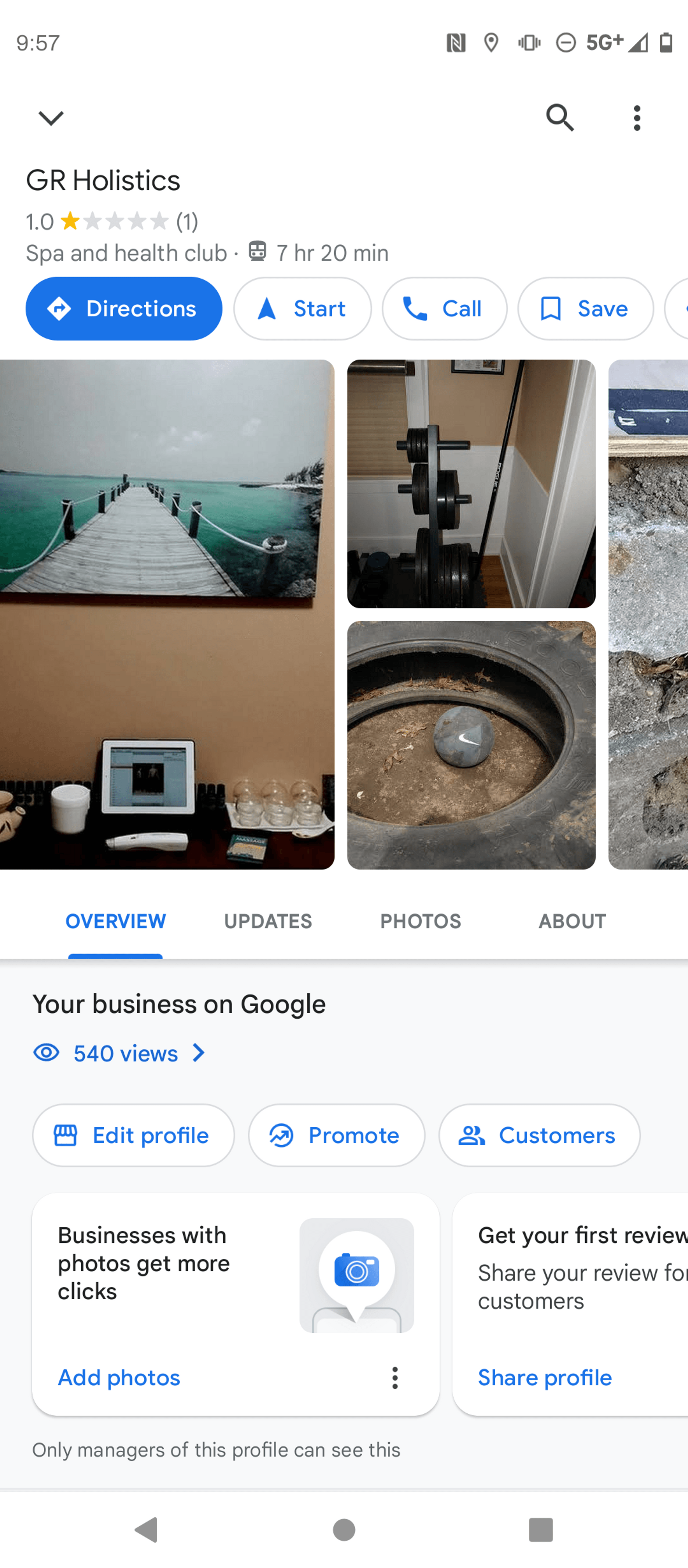Open the Customers section
This screenshot has width=688, height=1568.
pyautogui.click(x=539, y=1135)
